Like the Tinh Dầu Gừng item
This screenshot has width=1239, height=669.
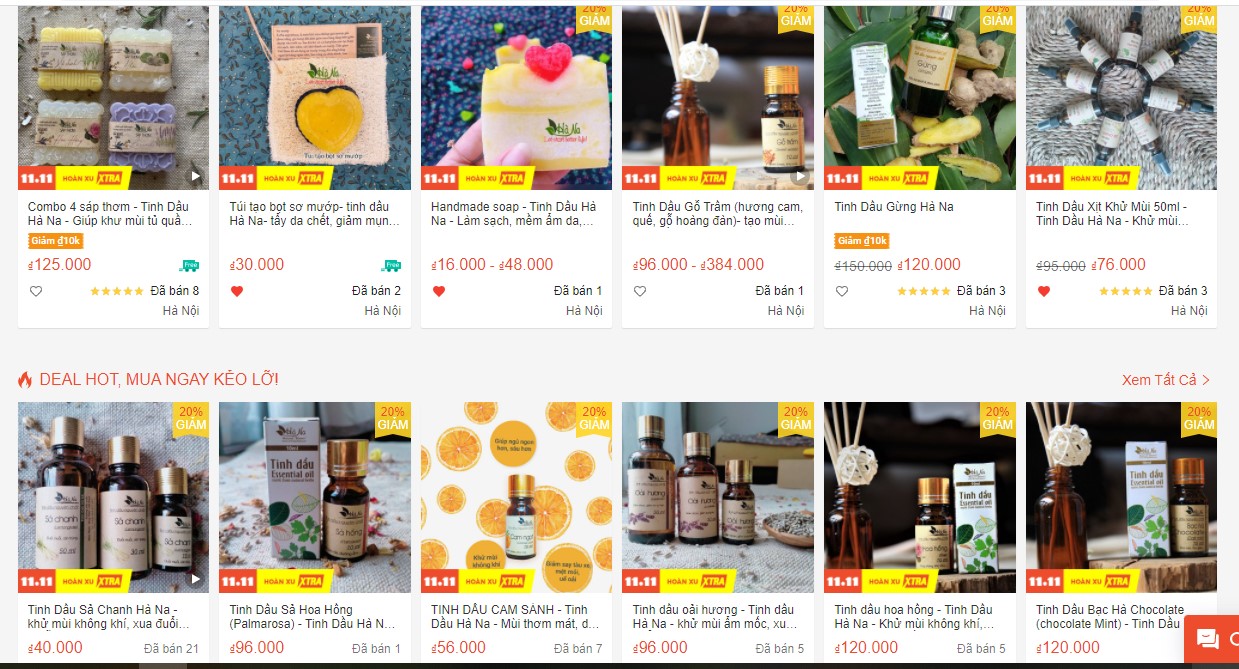coord(842,291)
